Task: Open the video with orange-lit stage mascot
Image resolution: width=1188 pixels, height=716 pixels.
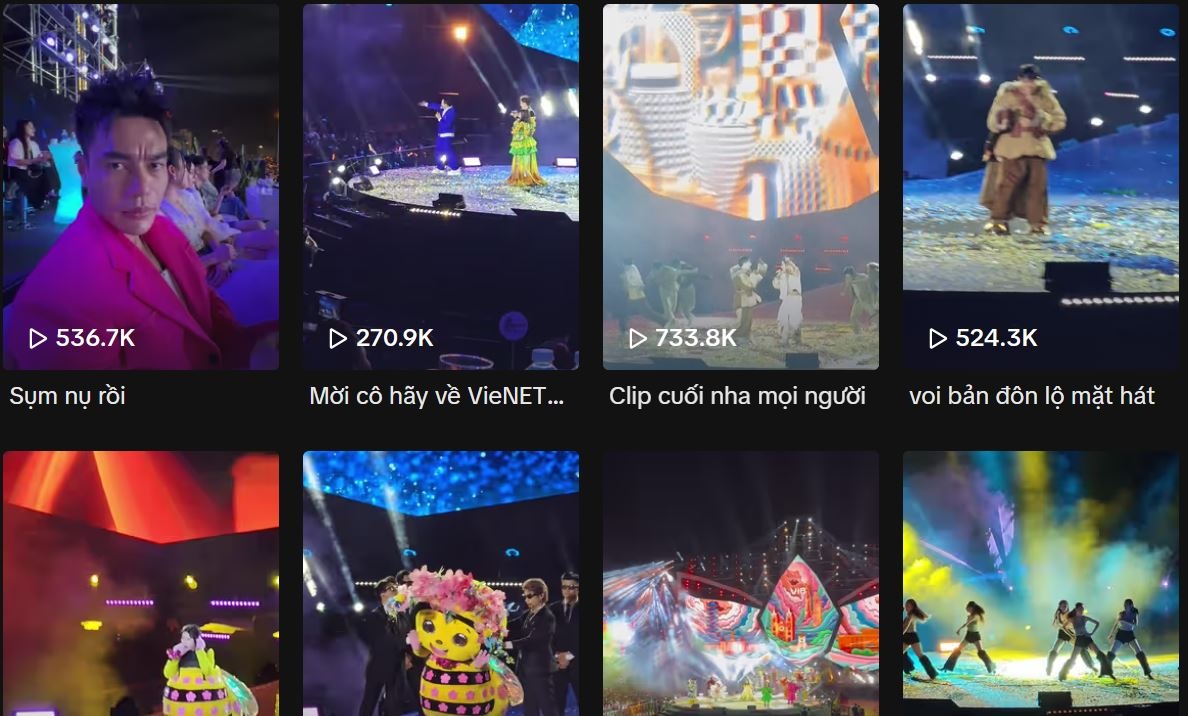Action: pyautogui.click(x=140, y=583)
